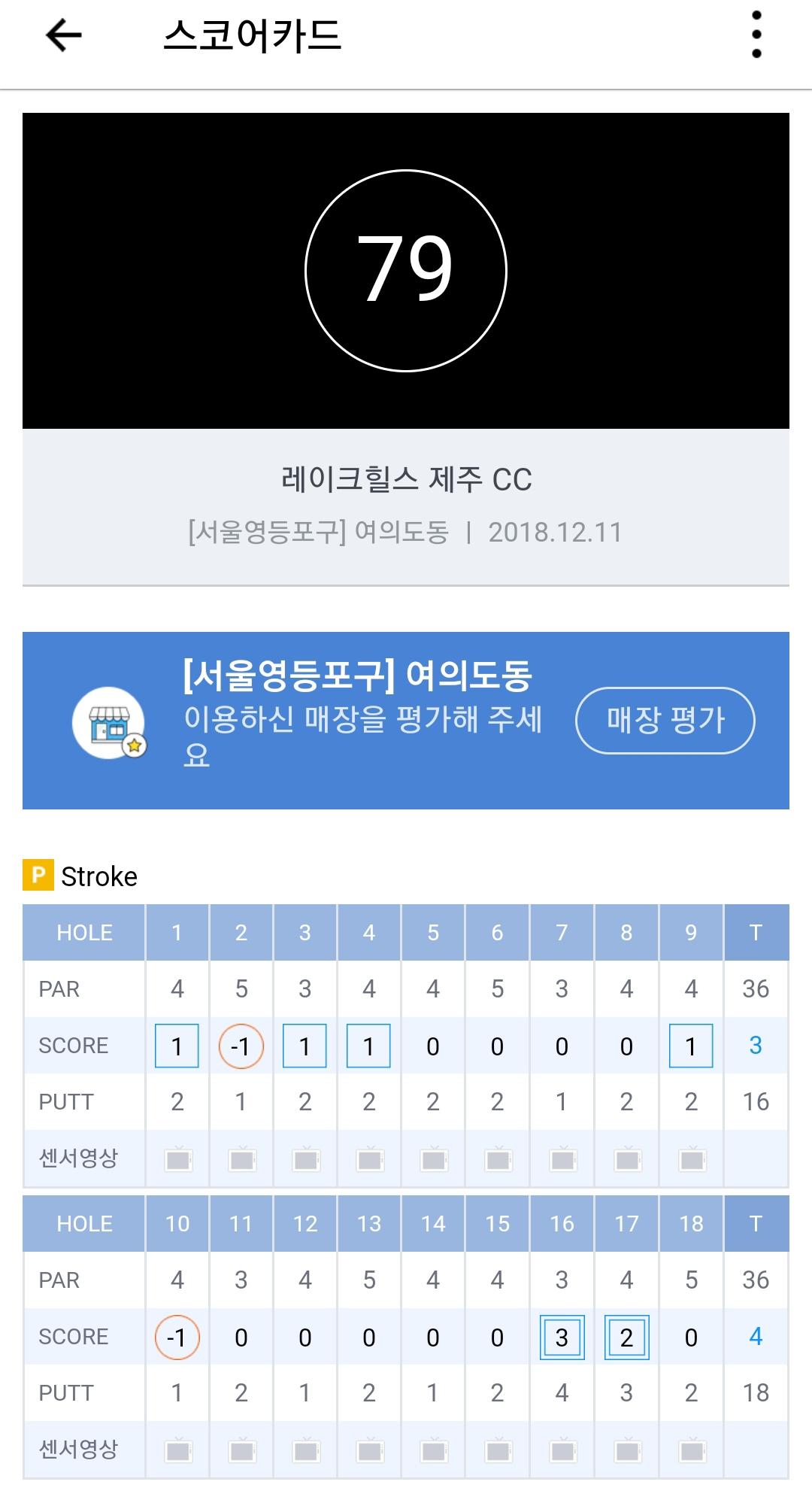Screen dimensions: 812x1506
Task: Tap the 매장 평가 button
Action: (665, 720)
